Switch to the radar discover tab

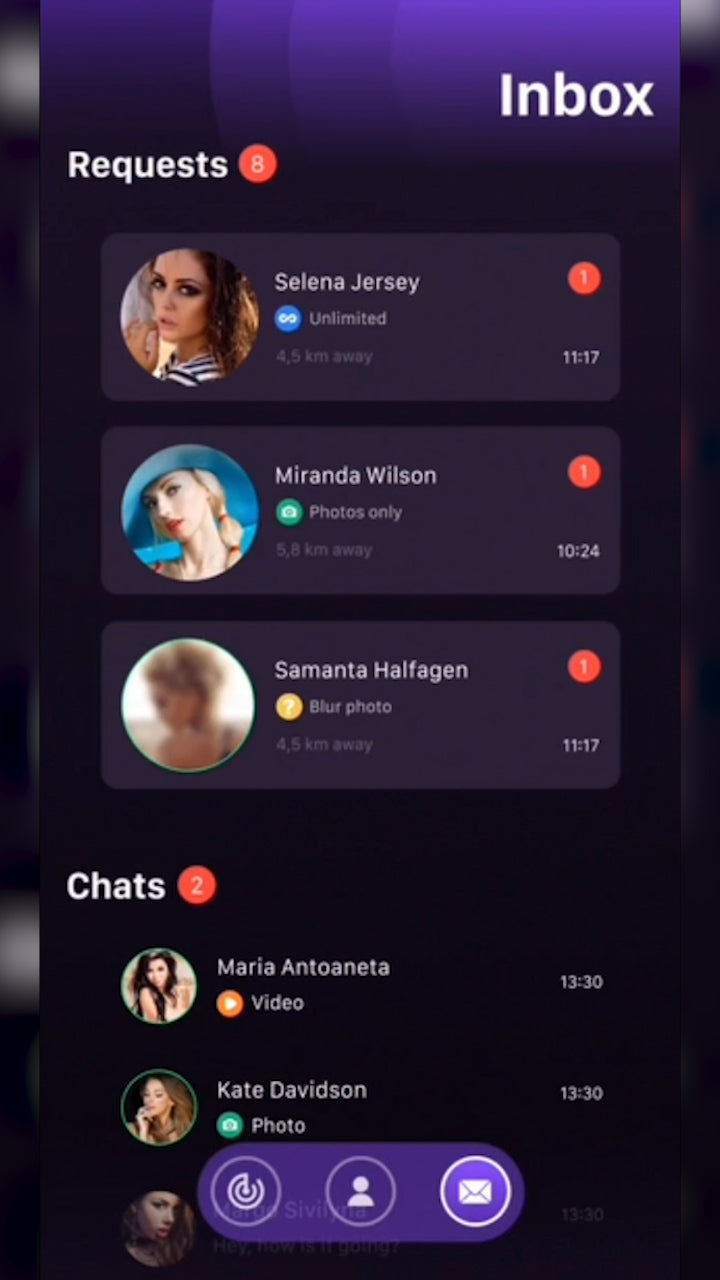click(x=245, y=1191)
